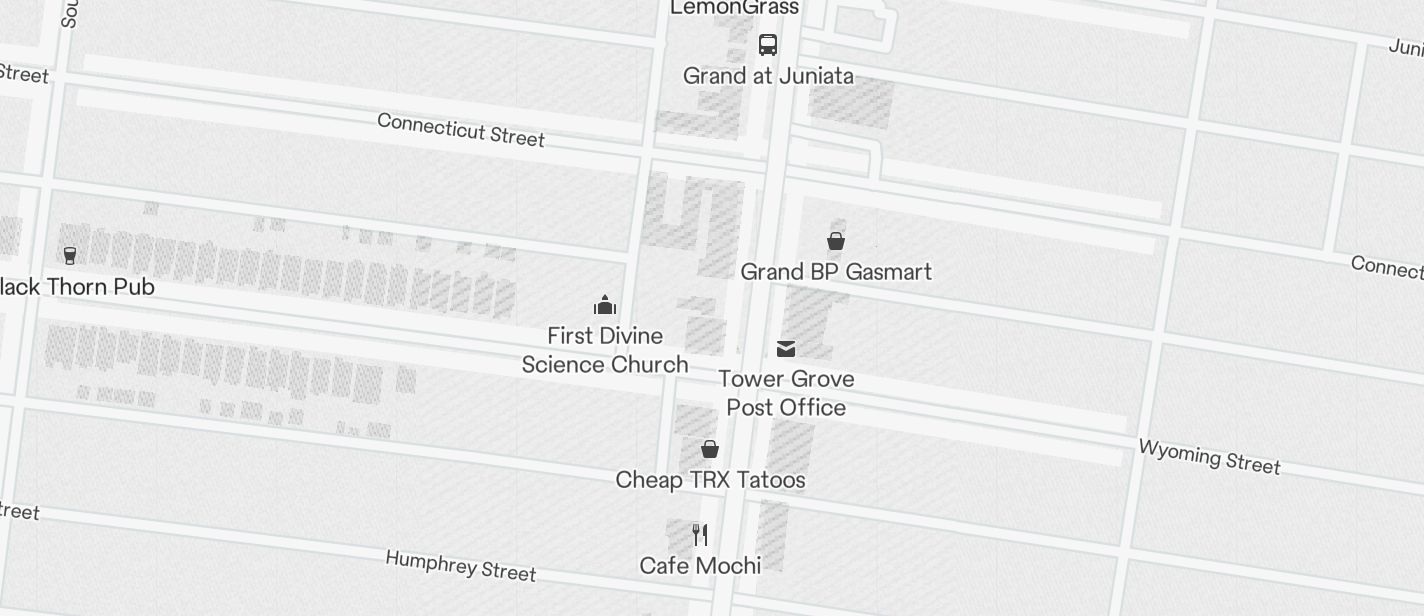Screen dimensions: 1424x616
Task: Open the Grand BP Gasmart marker
Action: [836, 241]
